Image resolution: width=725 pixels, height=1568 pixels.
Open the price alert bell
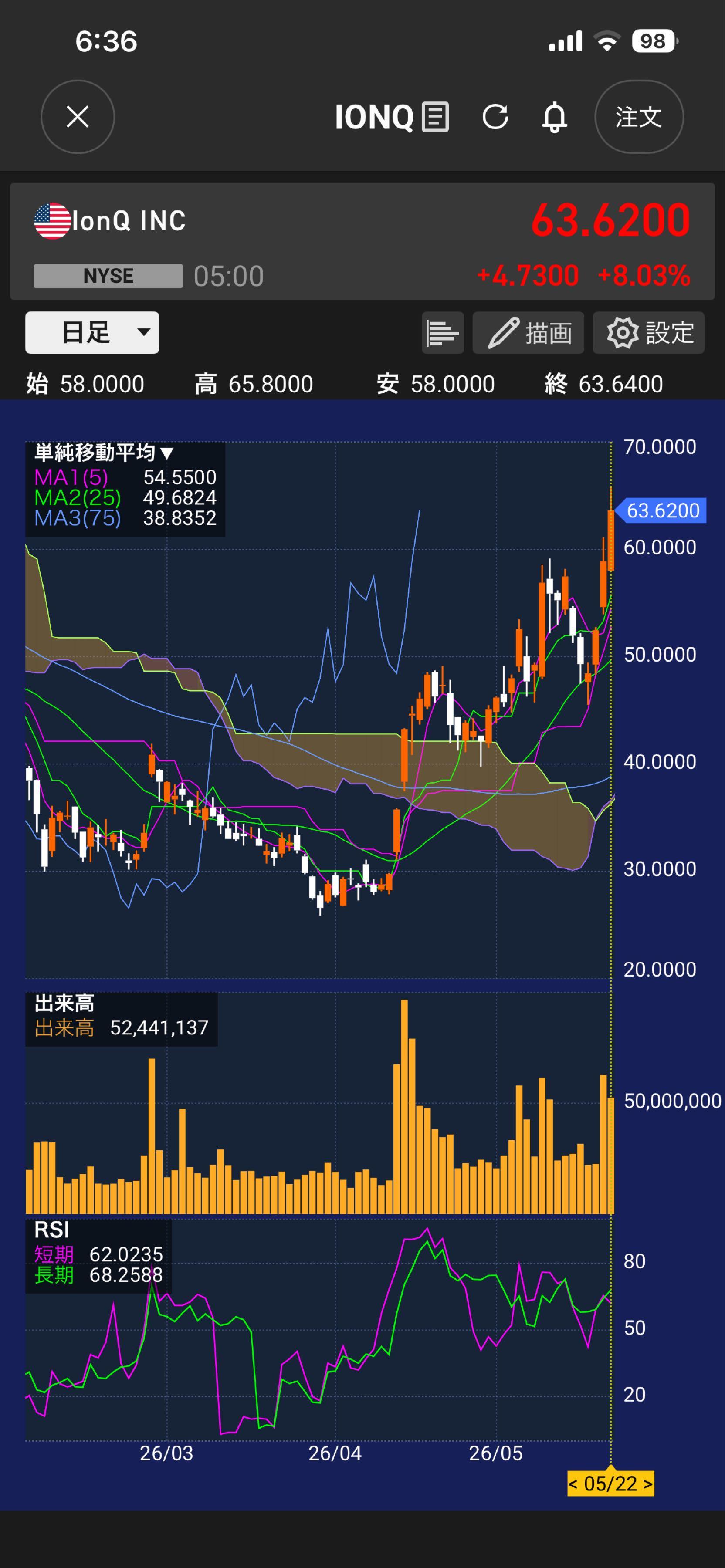(555, 117)
